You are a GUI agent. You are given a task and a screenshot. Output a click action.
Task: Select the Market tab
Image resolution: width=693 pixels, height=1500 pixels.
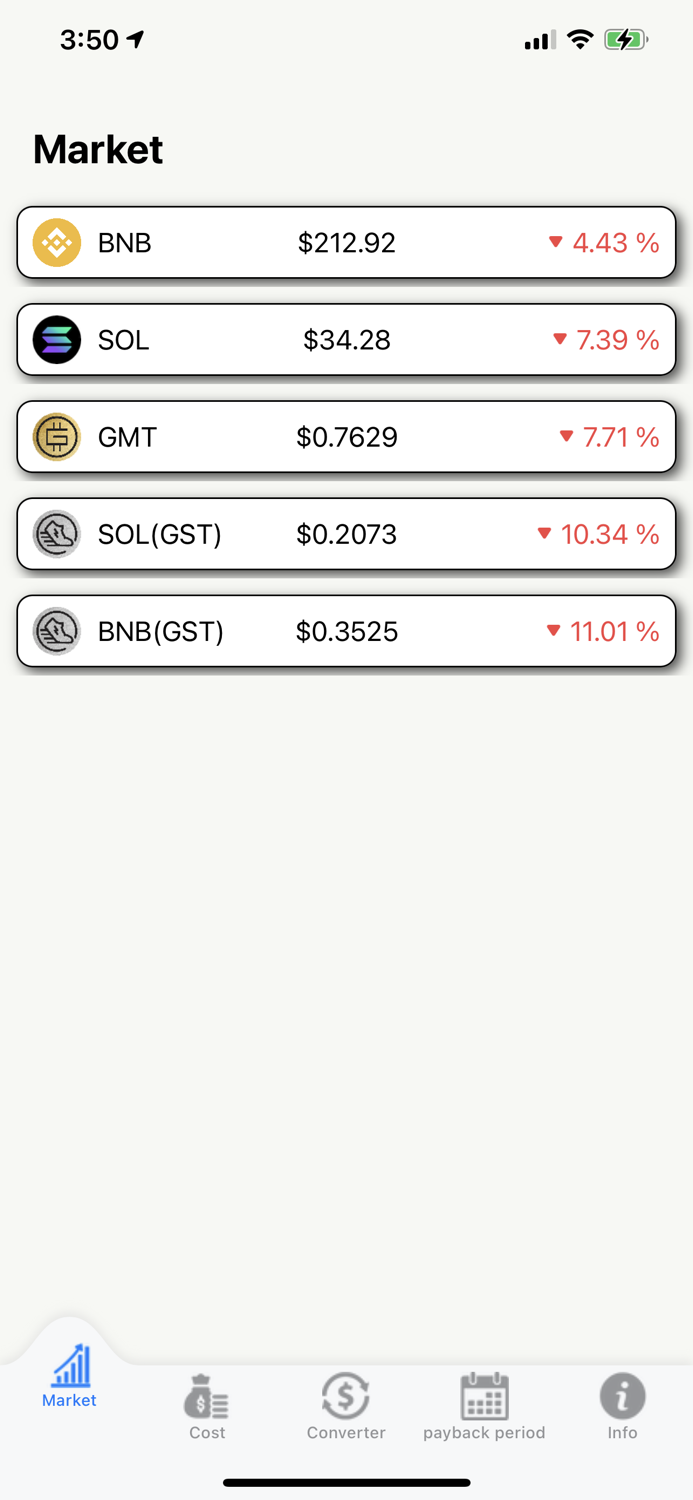(70, 1377)
